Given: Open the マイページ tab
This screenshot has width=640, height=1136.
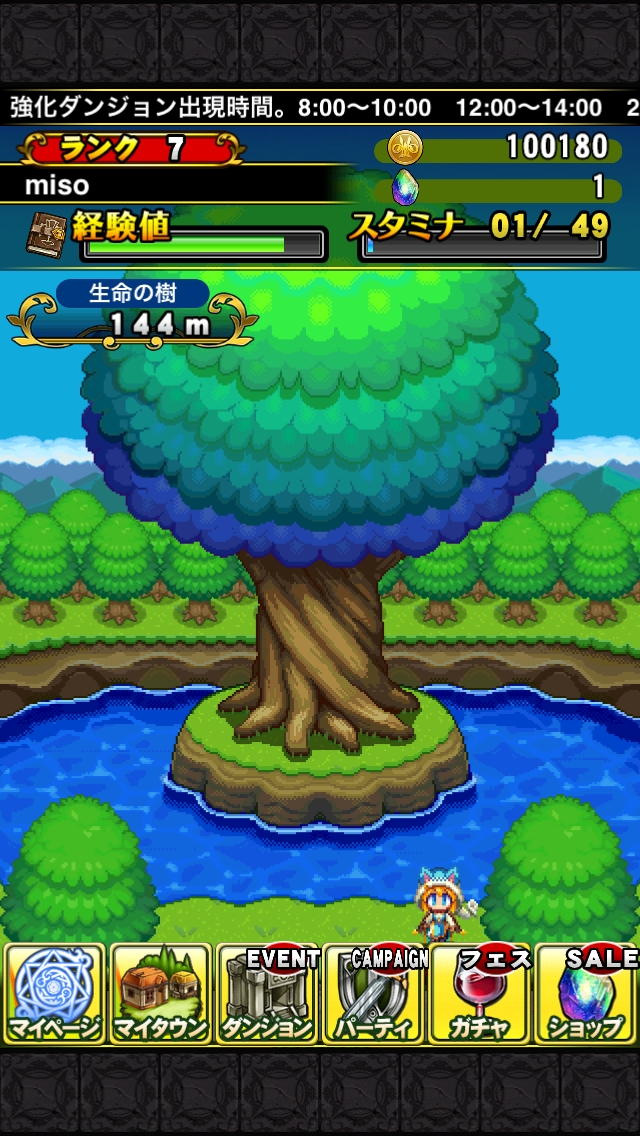Looking at the screenshot, I should point(54,993).
